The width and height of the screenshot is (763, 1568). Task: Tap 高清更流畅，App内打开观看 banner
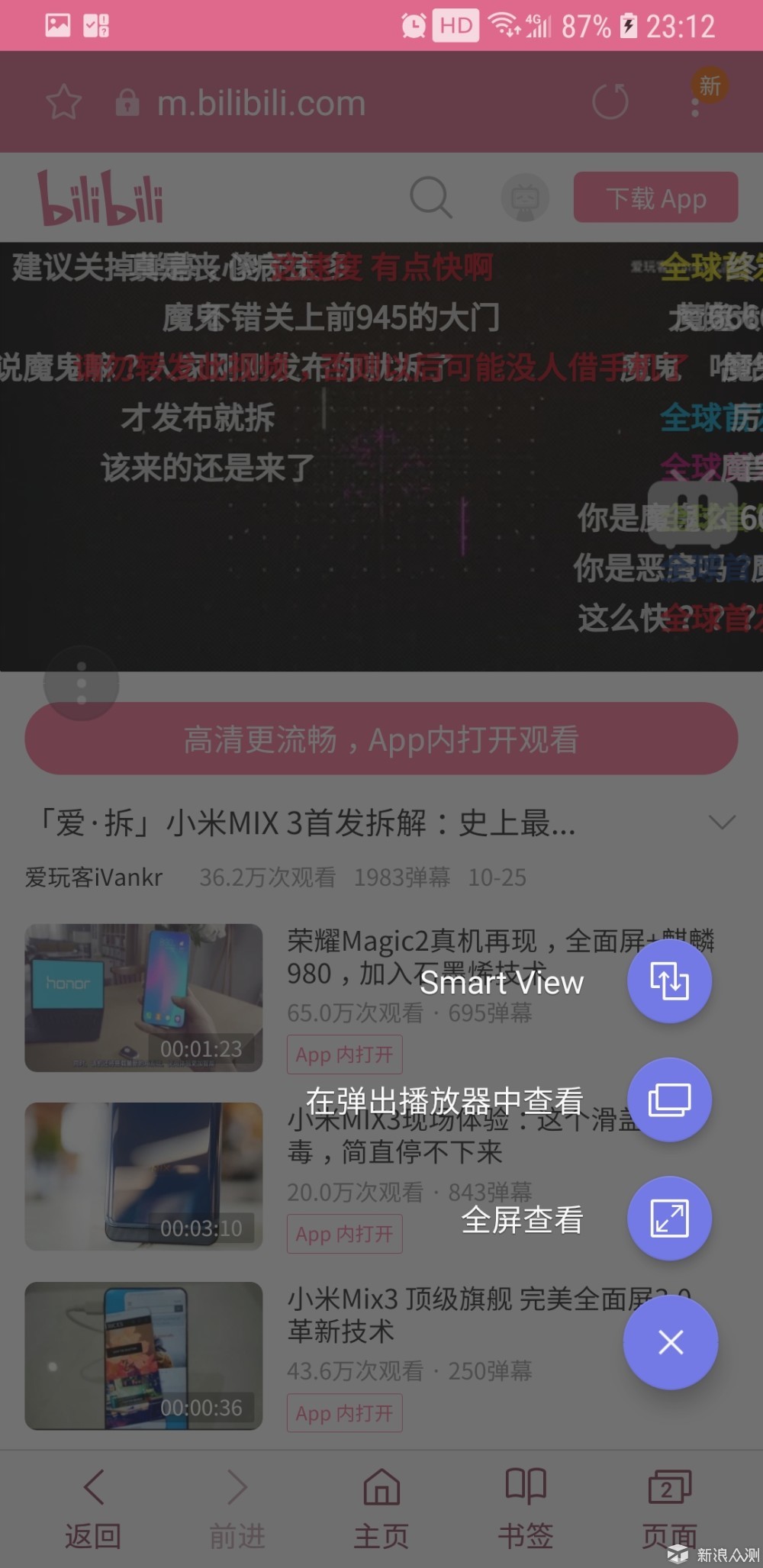381,738
